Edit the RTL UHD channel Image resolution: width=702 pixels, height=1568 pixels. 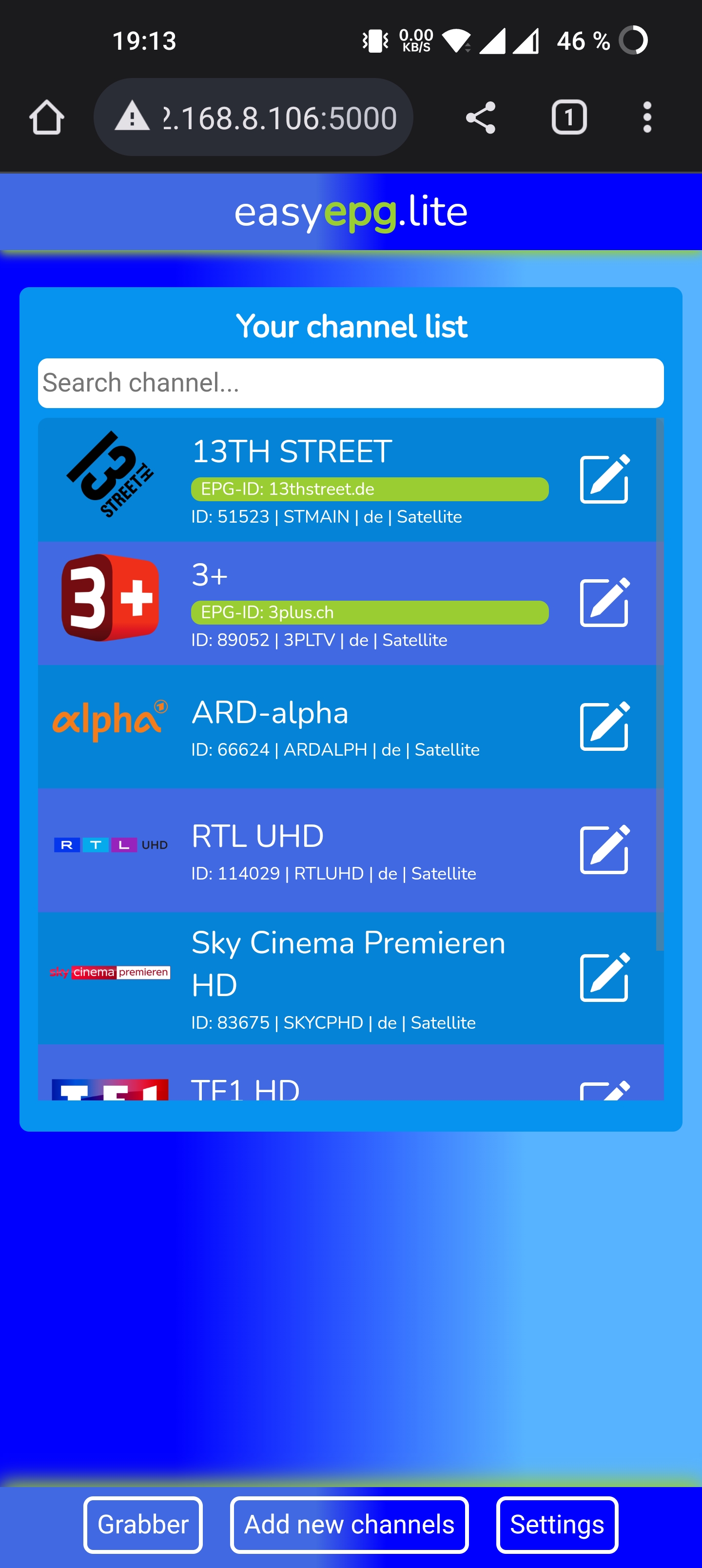pyautogui.click(x=604, y=850)
